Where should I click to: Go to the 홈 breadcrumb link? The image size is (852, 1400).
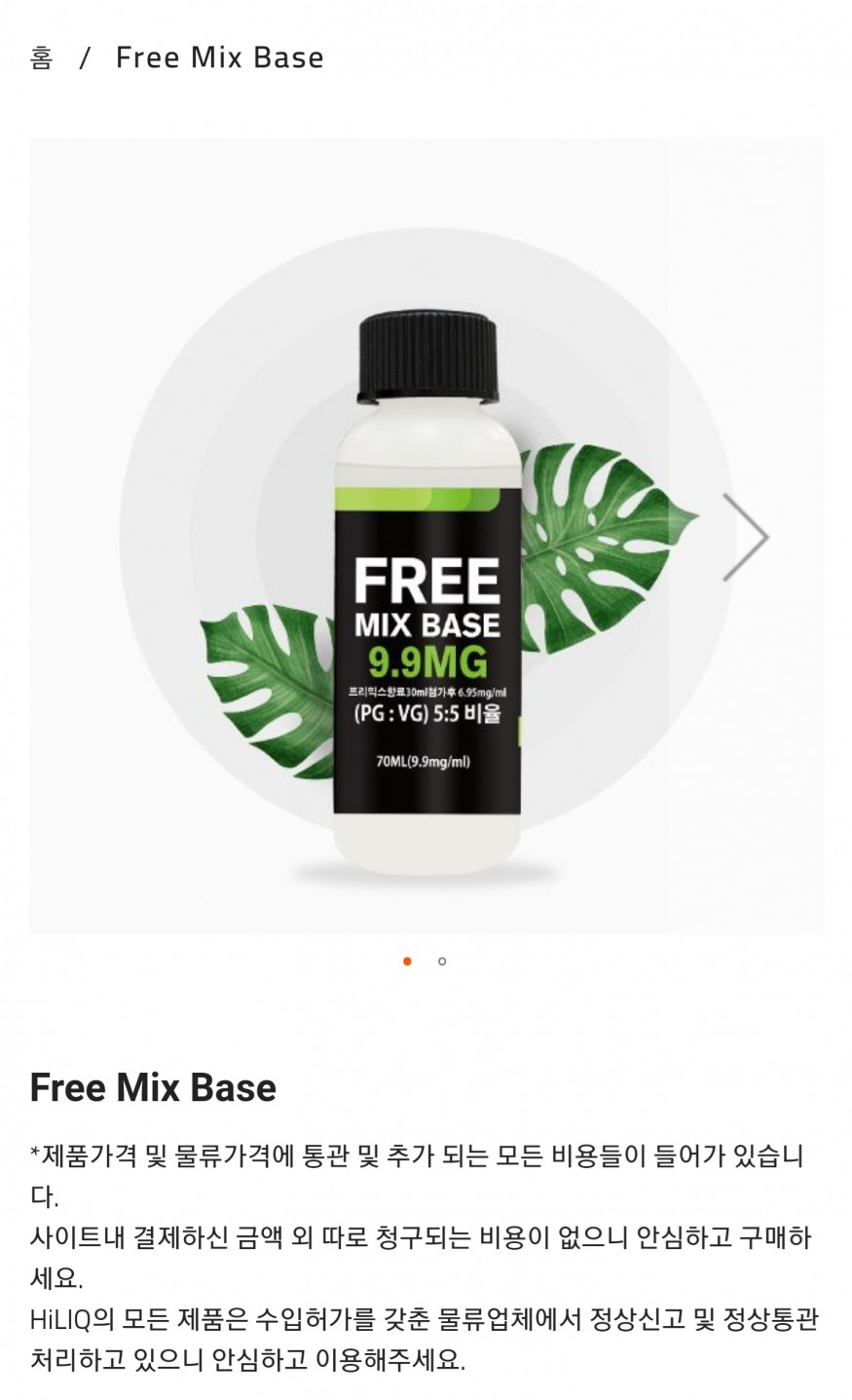click(41, 57)
